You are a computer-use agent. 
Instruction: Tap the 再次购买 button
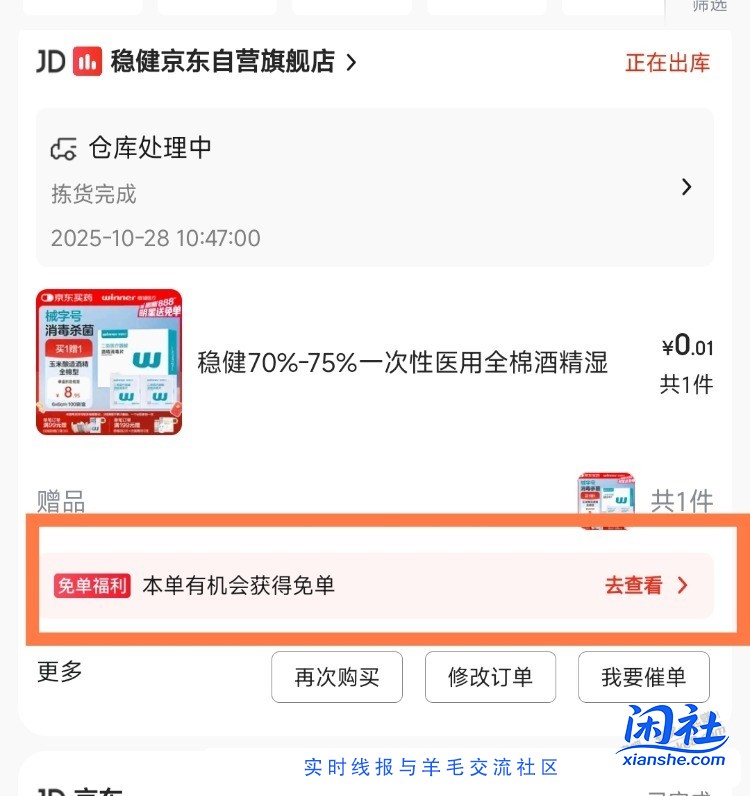tap(337, 677)
